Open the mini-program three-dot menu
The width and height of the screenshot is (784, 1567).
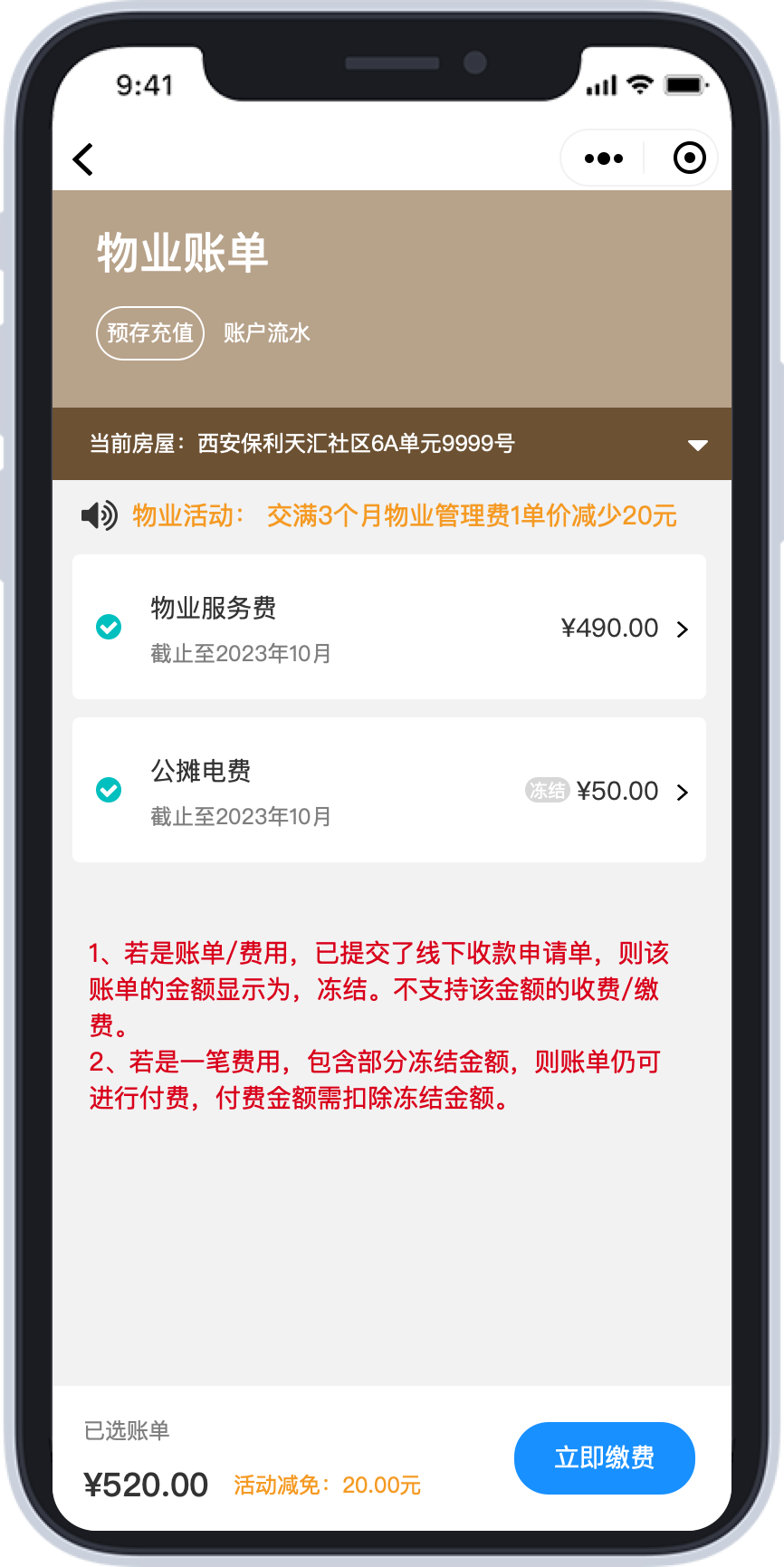603,159
